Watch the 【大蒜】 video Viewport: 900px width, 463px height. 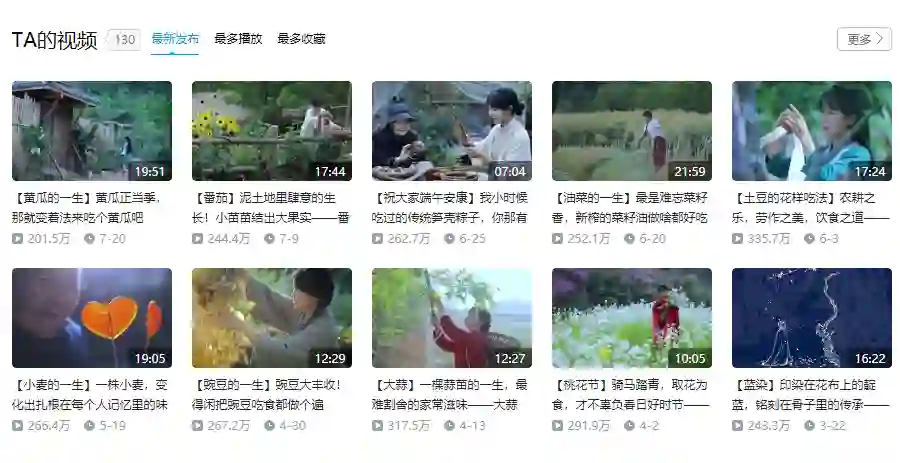451,318
